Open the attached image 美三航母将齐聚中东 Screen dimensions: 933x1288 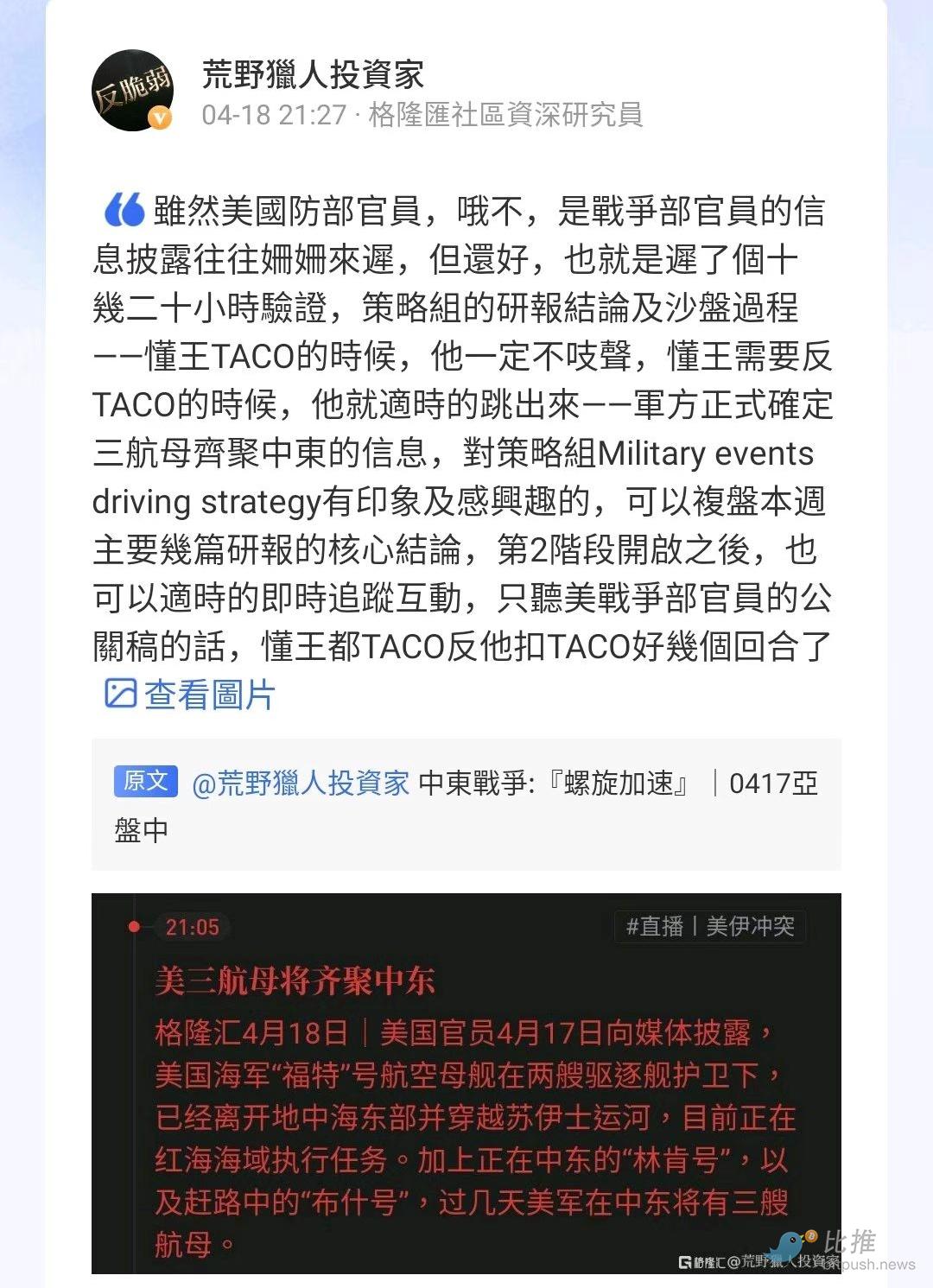(x=466, y=1083)
